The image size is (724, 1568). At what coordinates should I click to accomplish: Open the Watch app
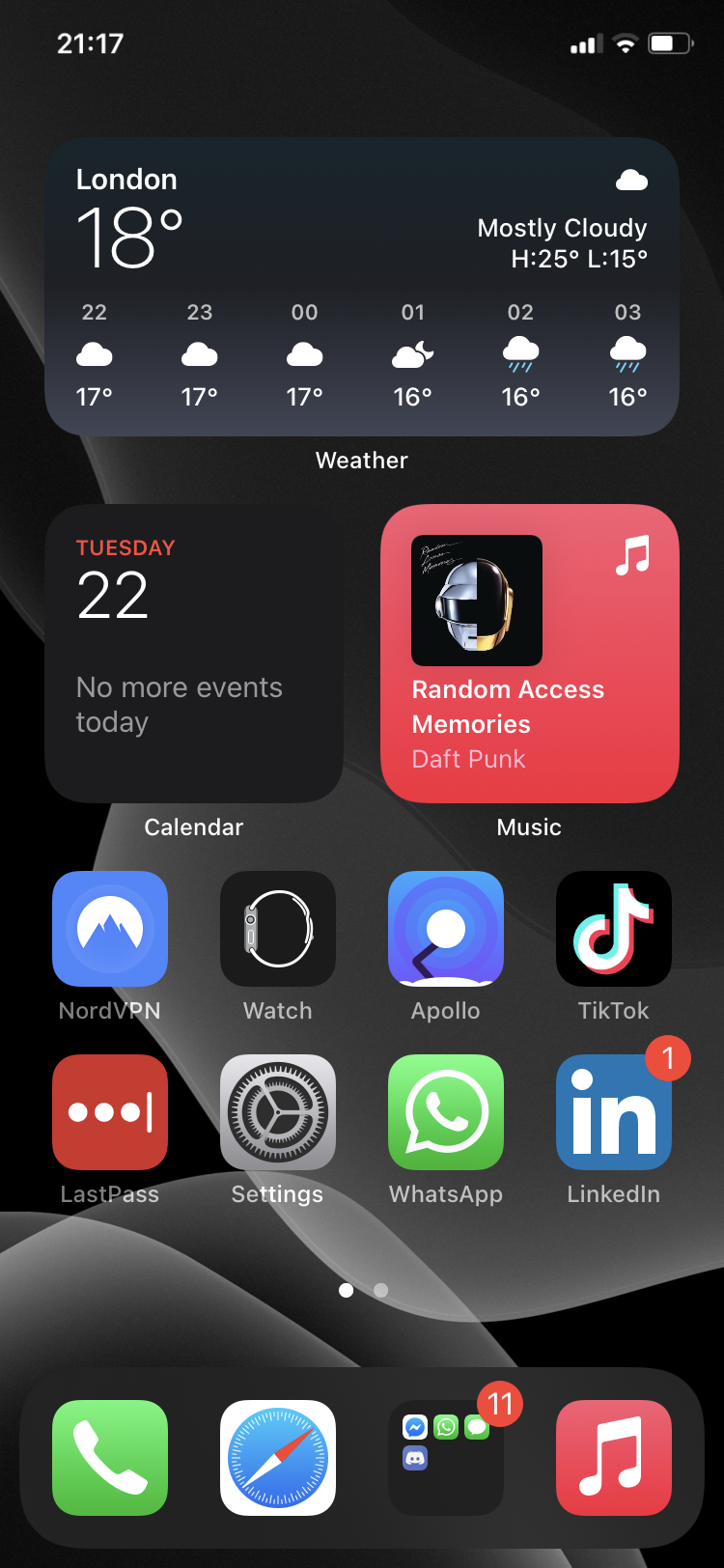pyautogui.click(x=278, y=929)
